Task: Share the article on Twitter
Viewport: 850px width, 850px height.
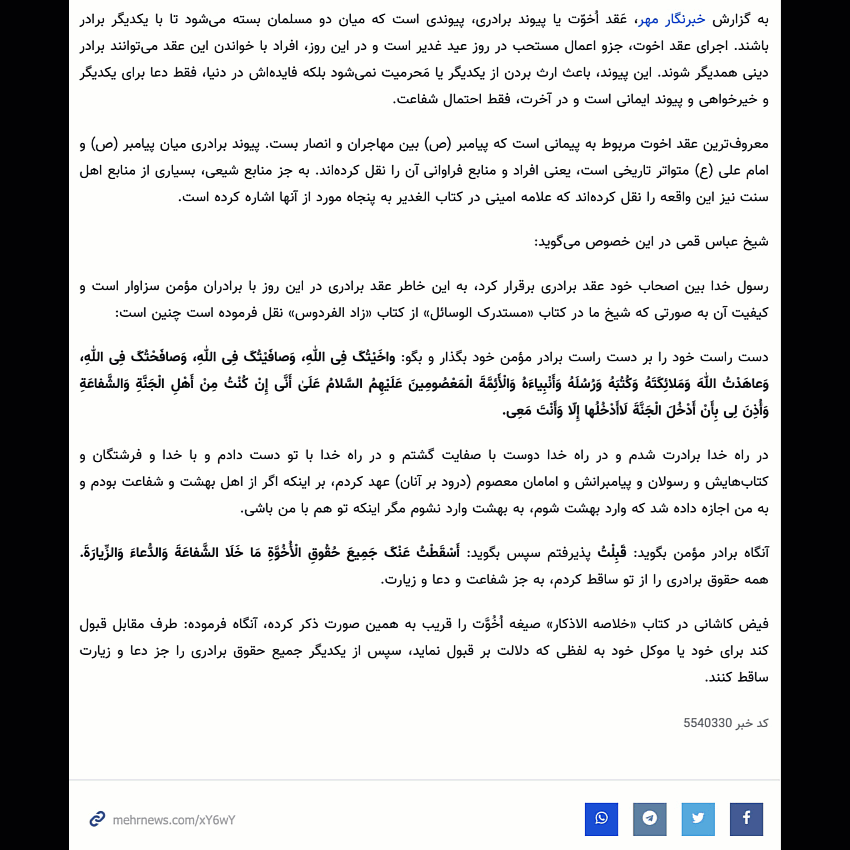Action: coord(698,819)
